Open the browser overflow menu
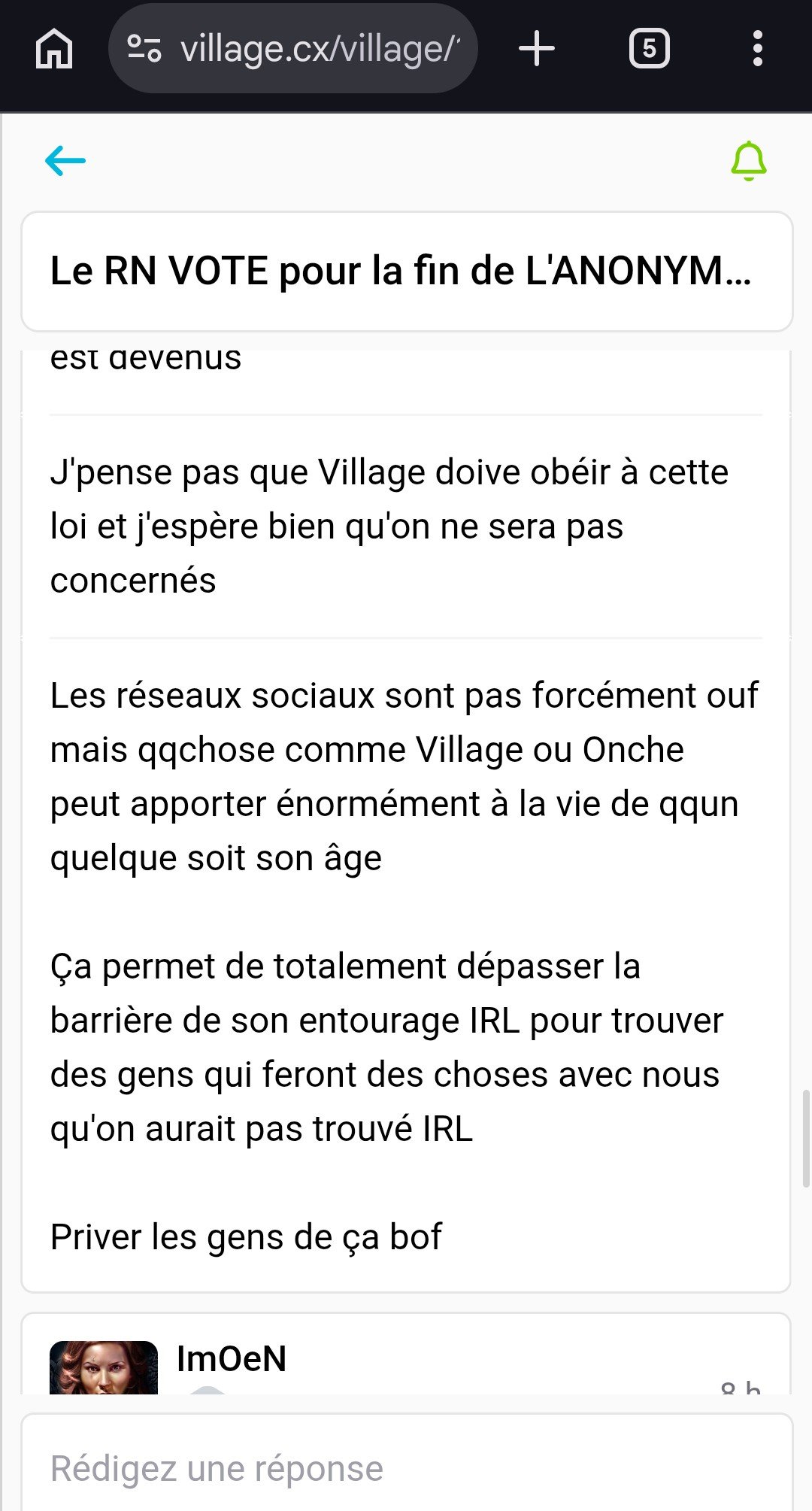The height and width of the screenshot is (1511, 812). pyautogui.click(x=757, y=49)
